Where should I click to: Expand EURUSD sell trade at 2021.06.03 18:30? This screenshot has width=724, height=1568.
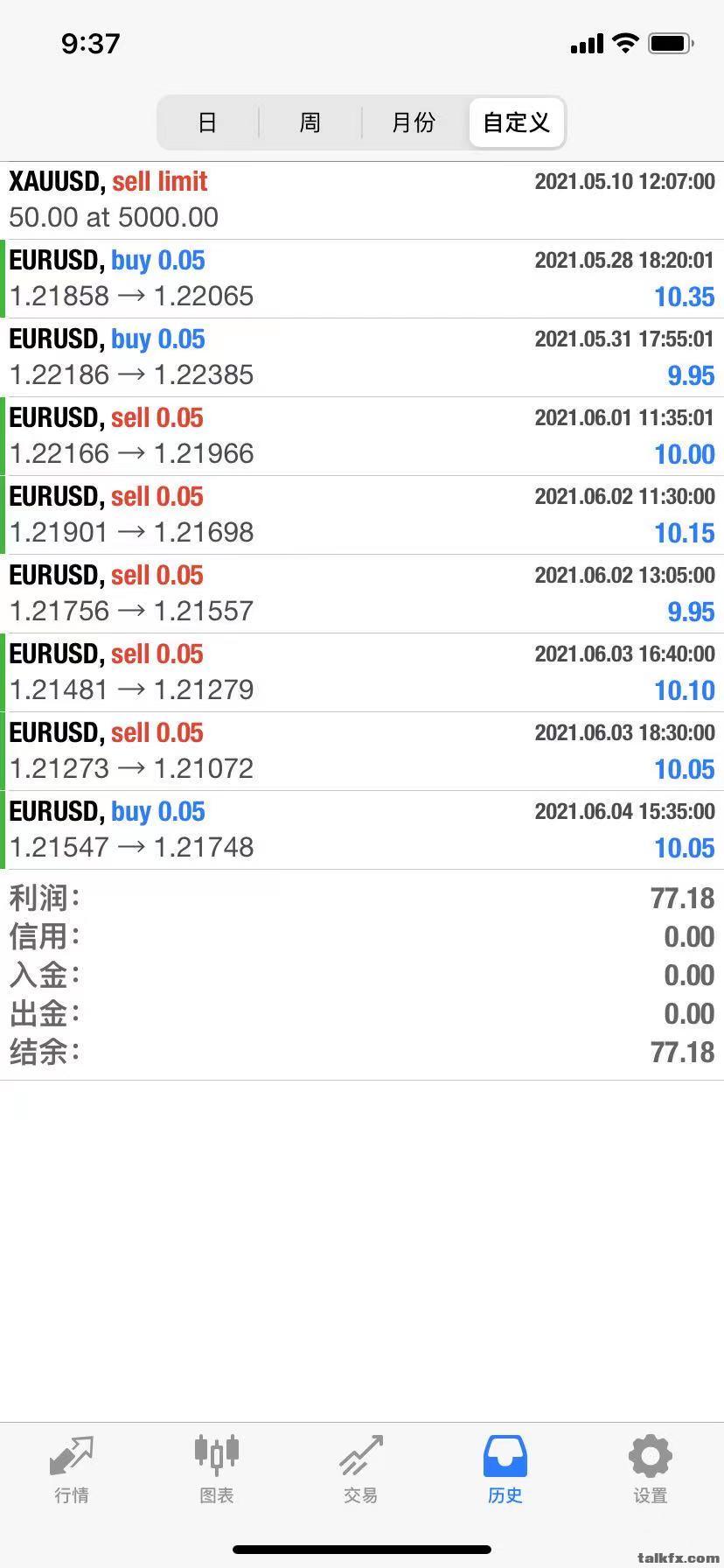pos(362,751)
